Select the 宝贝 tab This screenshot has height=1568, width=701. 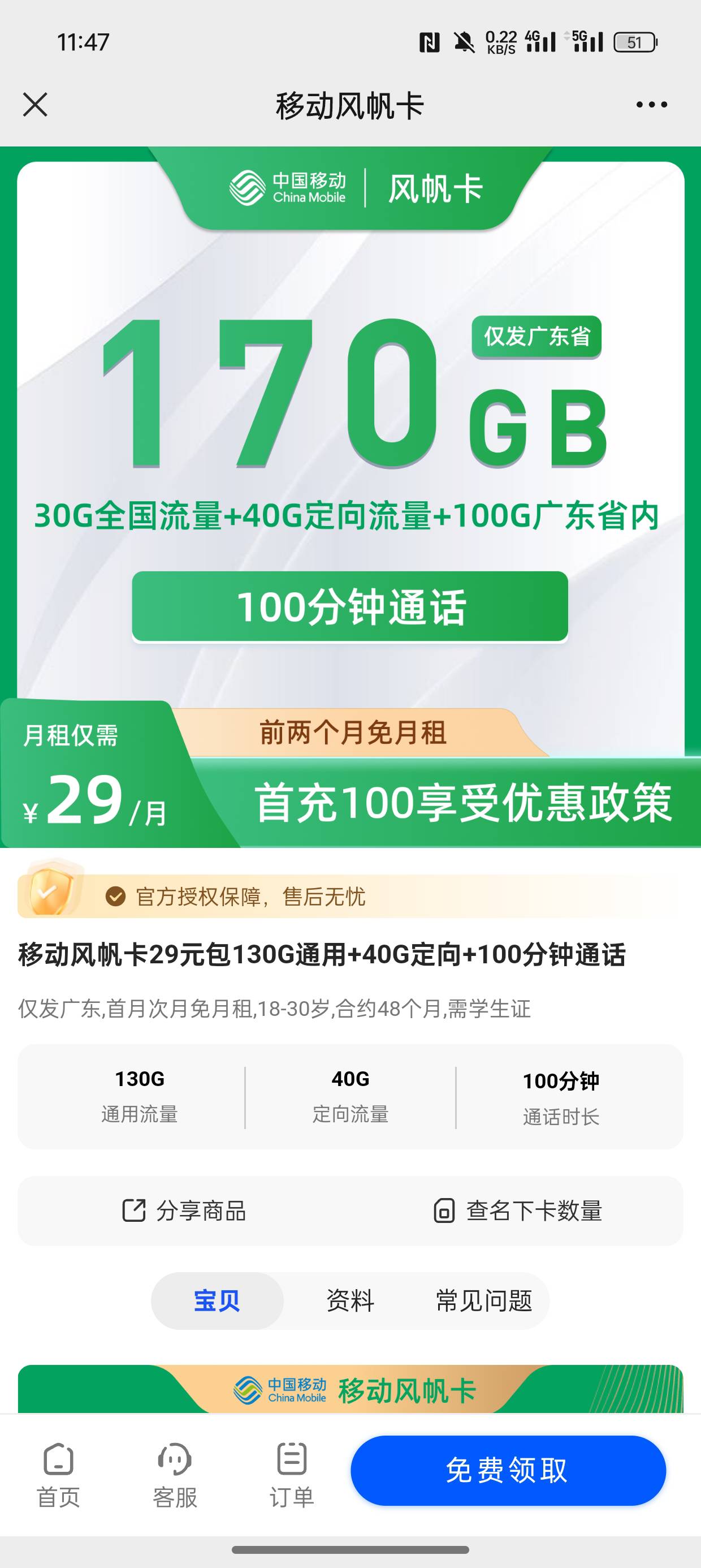(x=217, y=1301)
